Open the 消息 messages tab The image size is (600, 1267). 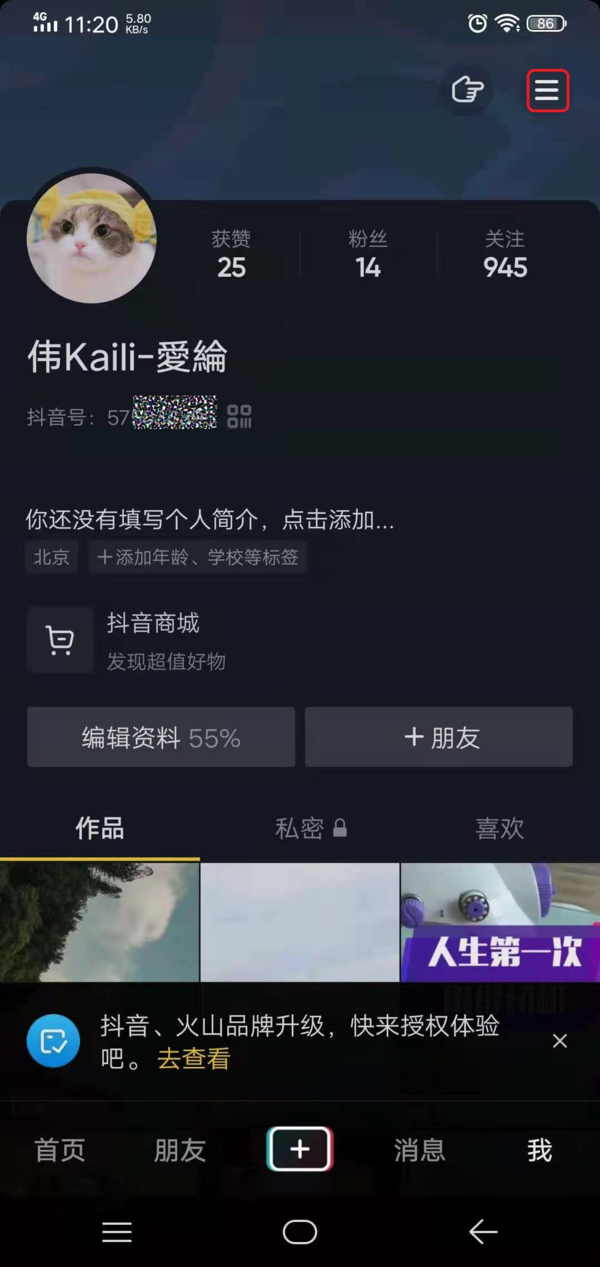[x=419, y=1150]
